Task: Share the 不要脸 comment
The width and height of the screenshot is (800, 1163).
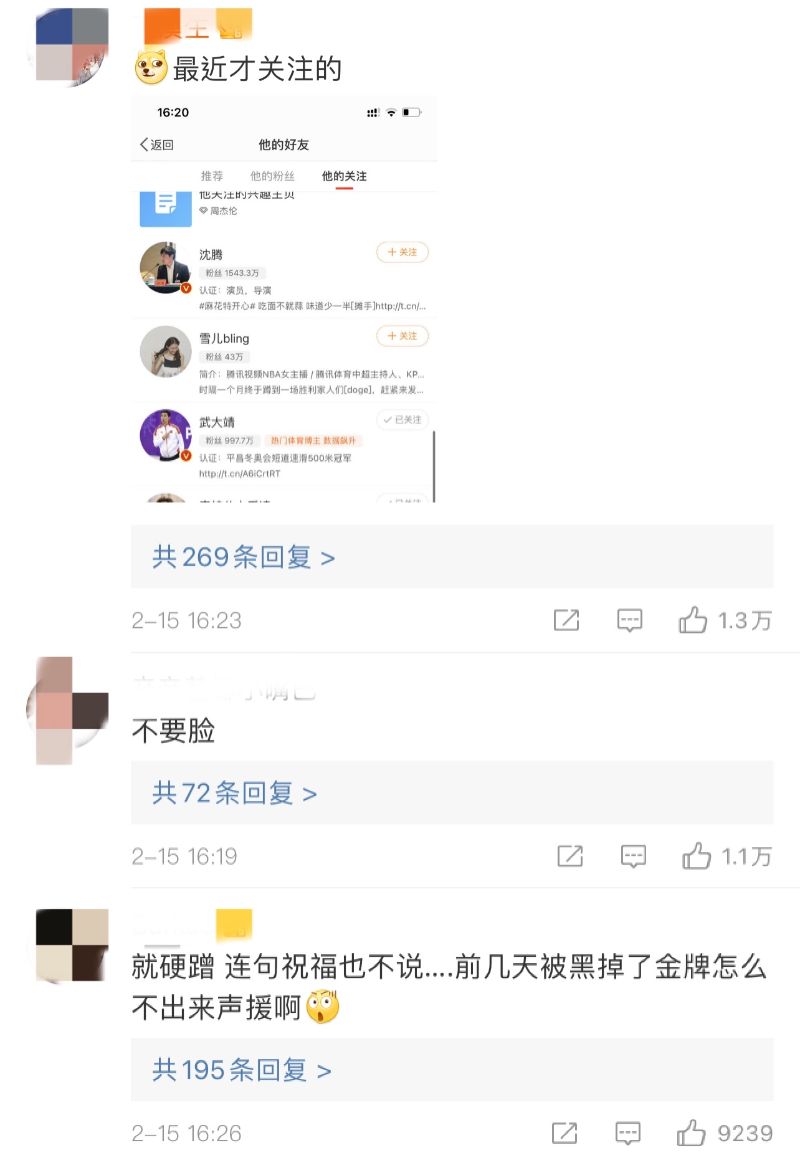Action: pos(569,856)
